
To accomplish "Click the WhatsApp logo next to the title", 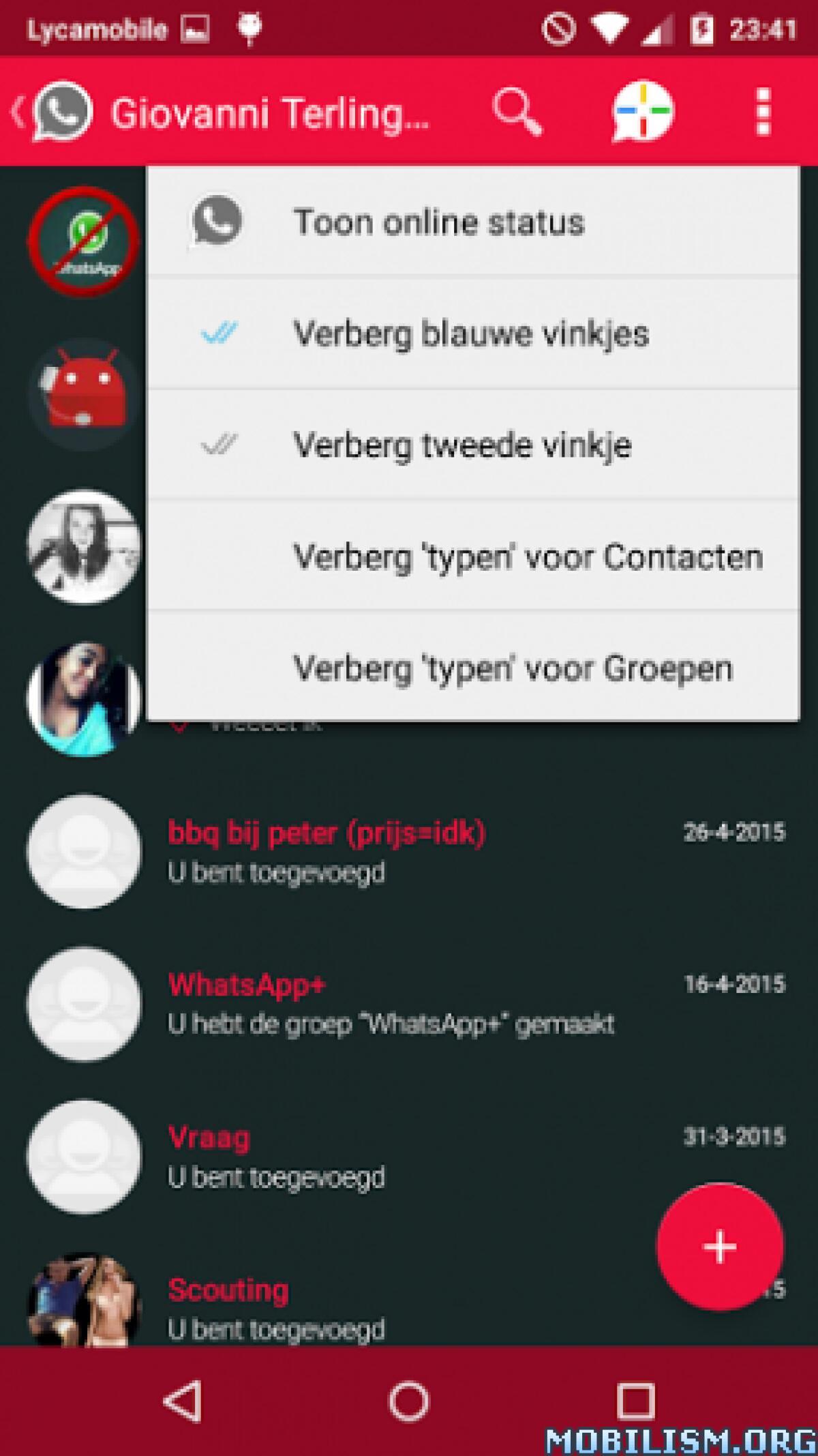I will (x=60, y=113).
